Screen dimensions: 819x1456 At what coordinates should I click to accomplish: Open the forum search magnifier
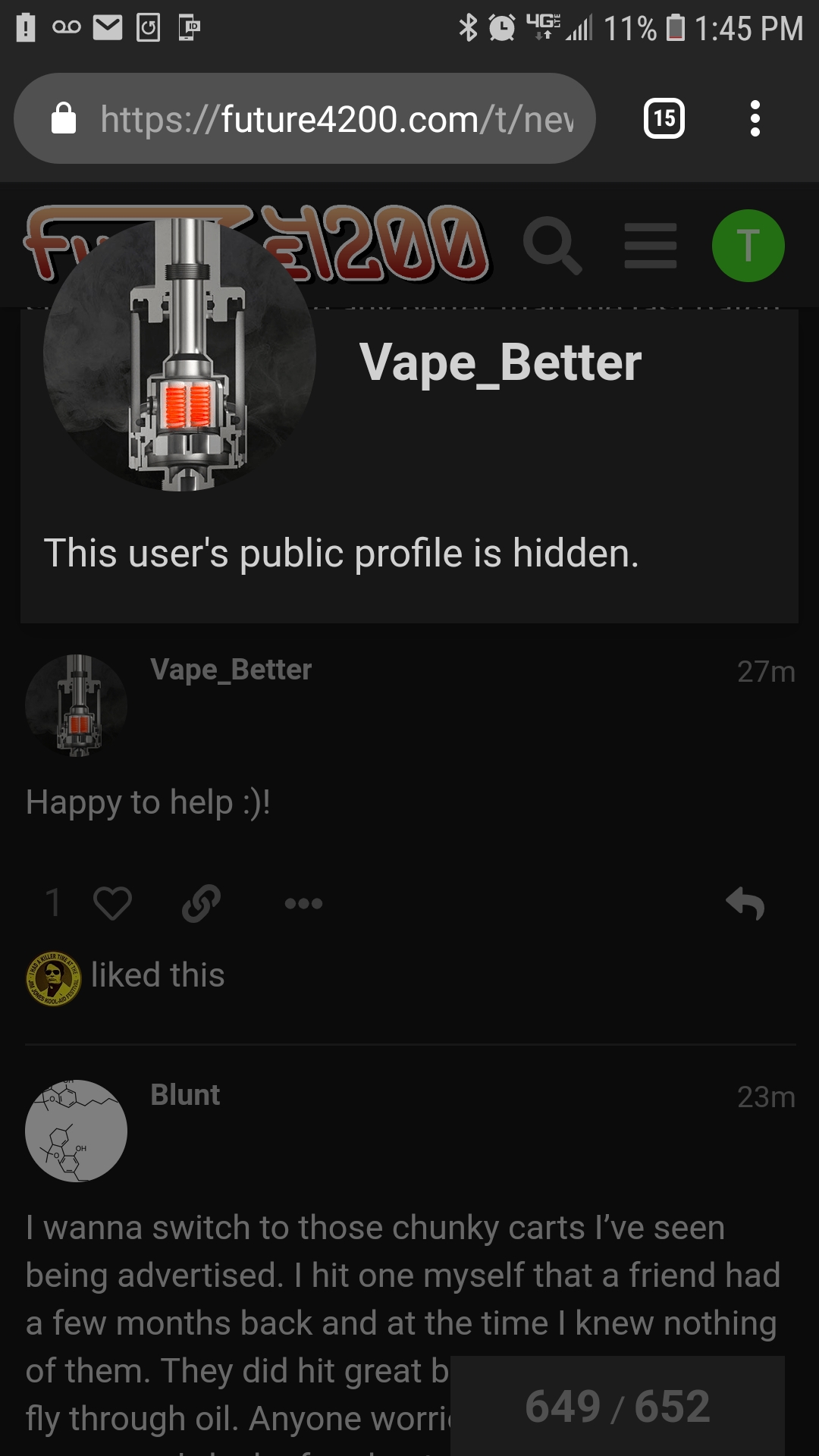(552, 246)
